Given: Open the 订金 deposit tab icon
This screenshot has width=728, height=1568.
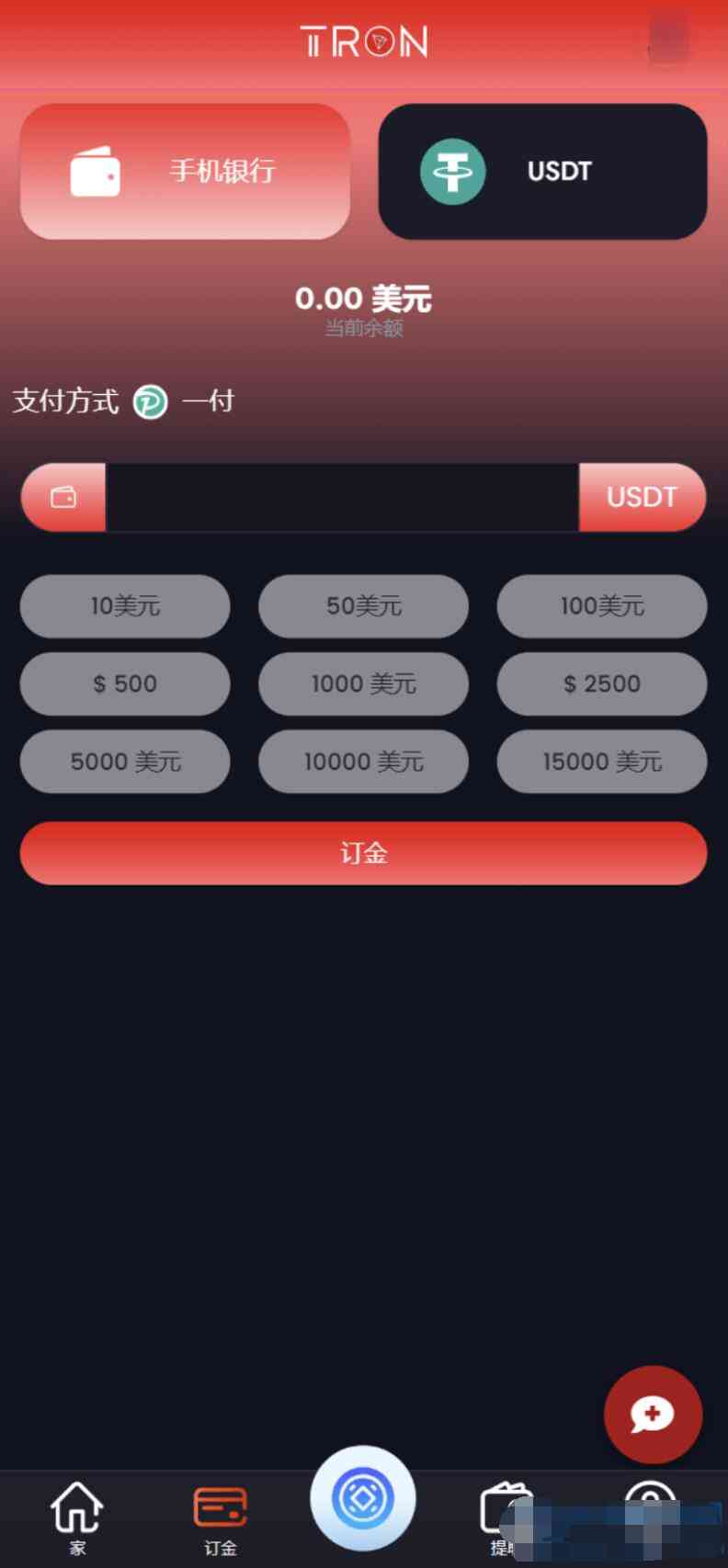Looking at the screenshot, I should 219,1503.
